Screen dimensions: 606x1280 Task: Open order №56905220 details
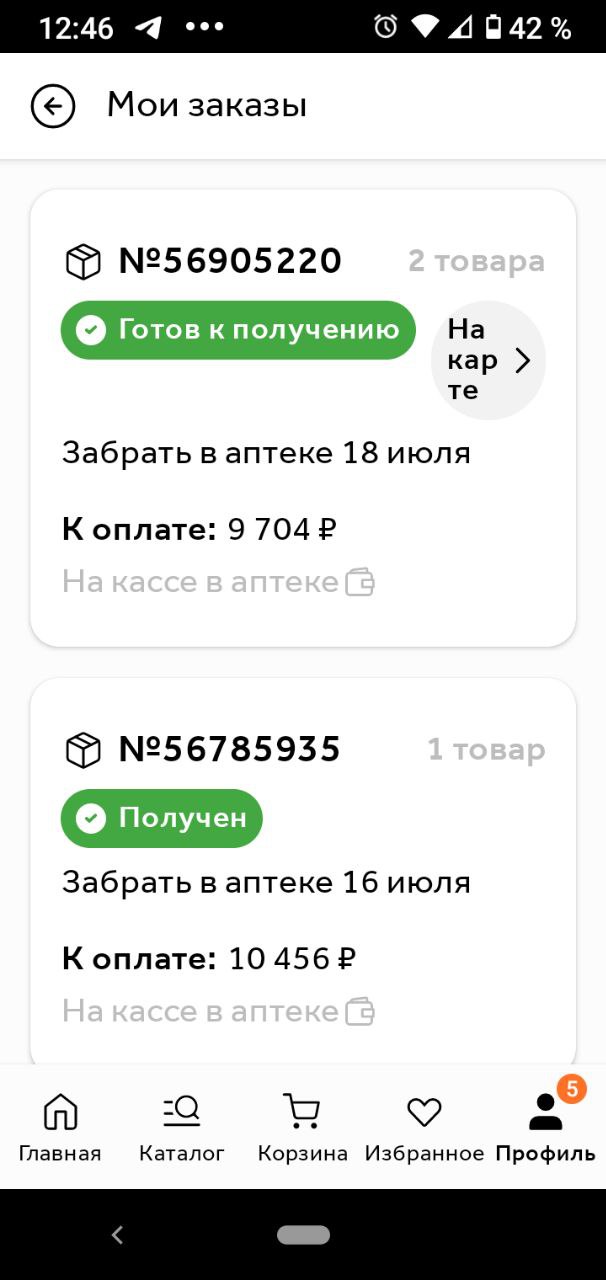(x=303, y=418)
